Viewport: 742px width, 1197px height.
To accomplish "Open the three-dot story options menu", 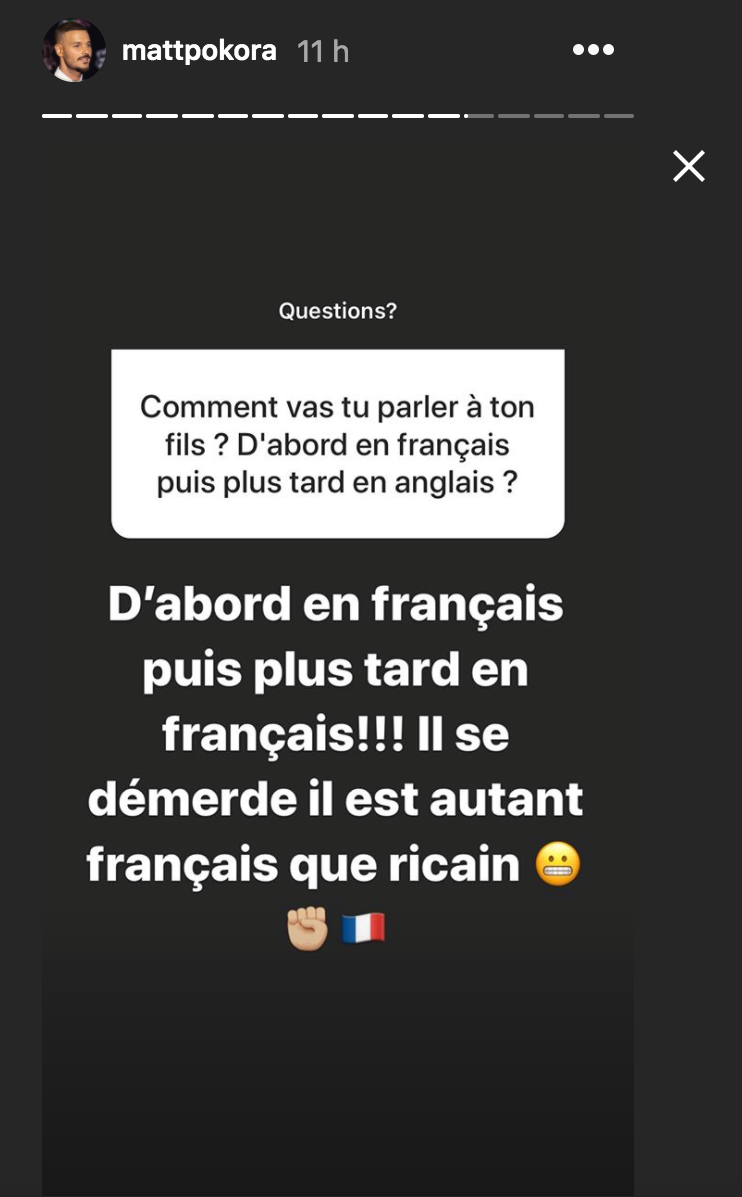I will 593,50.
